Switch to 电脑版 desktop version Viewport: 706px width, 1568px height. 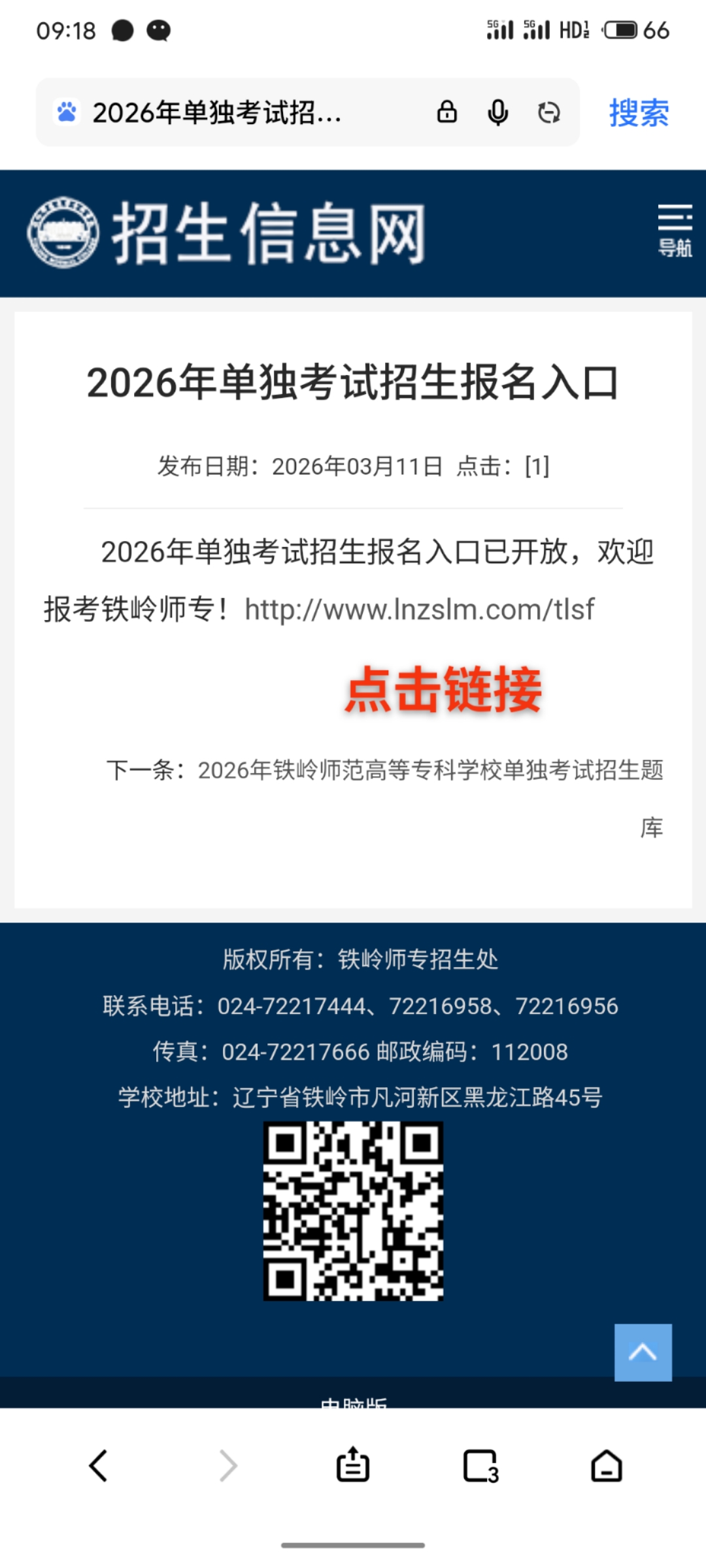point(354,1401)
